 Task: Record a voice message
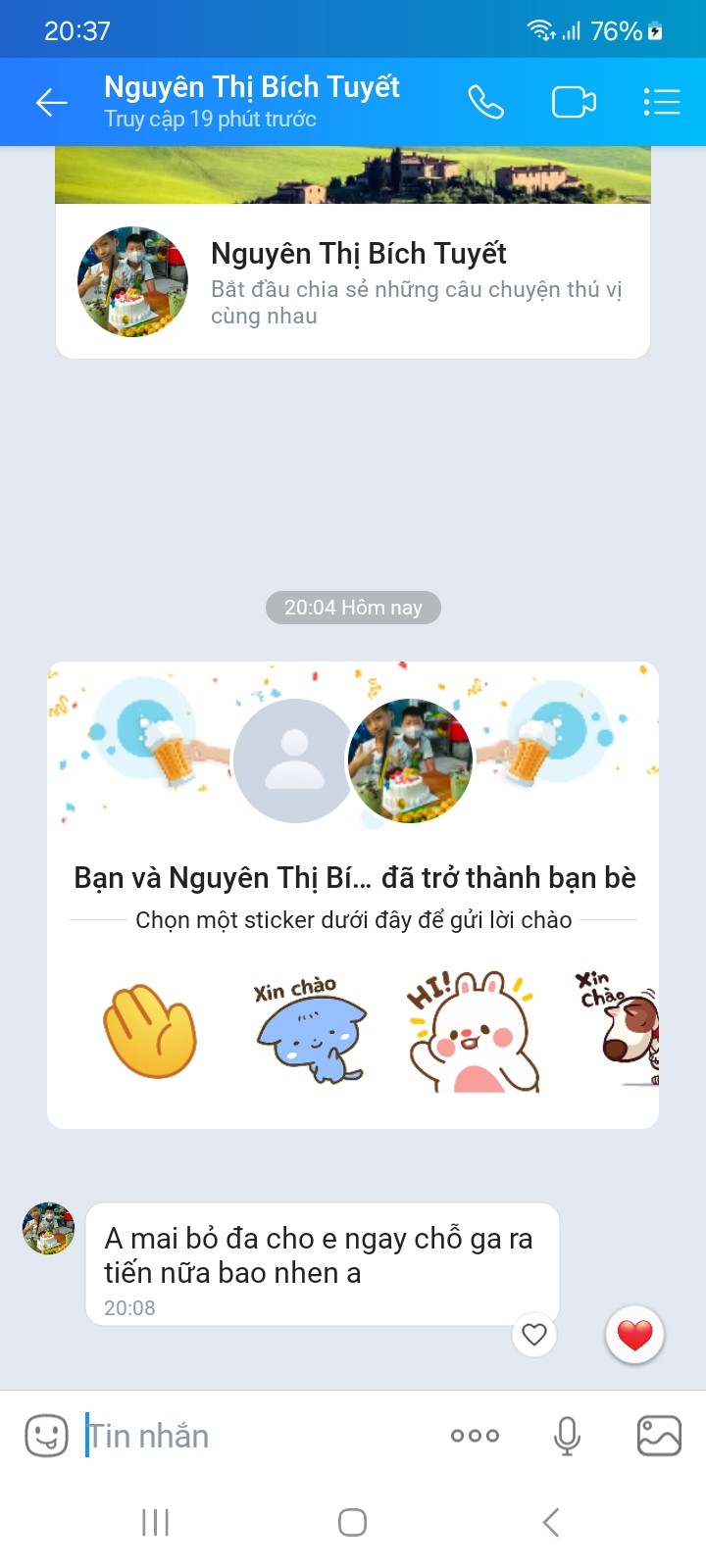point(567,1437)
